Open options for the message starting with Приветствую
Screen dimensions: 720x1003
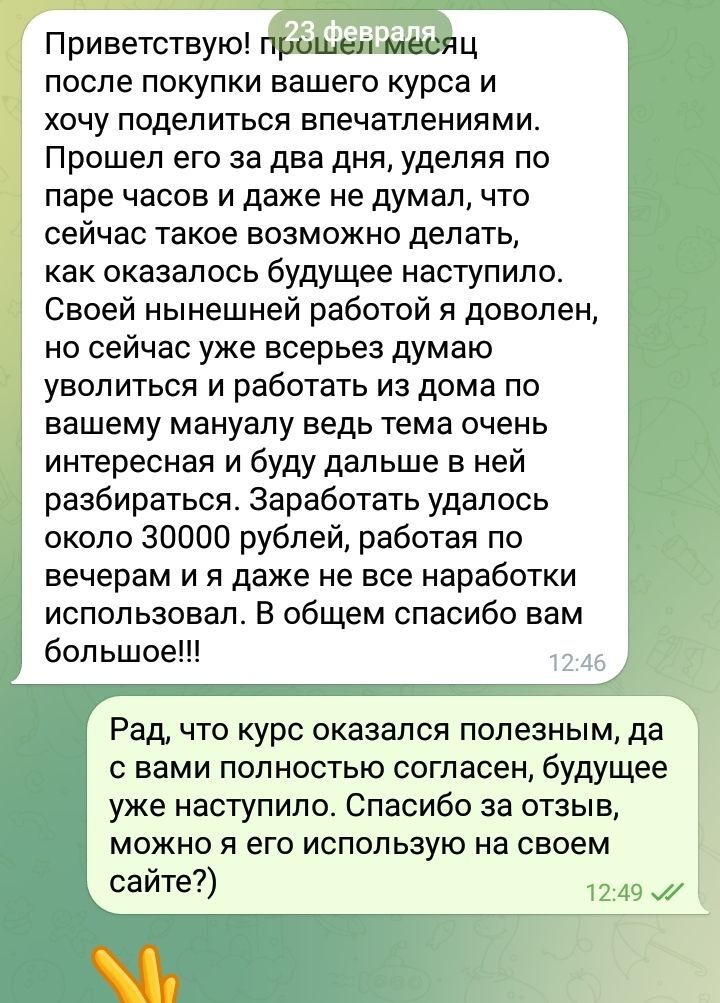[320, 350]
